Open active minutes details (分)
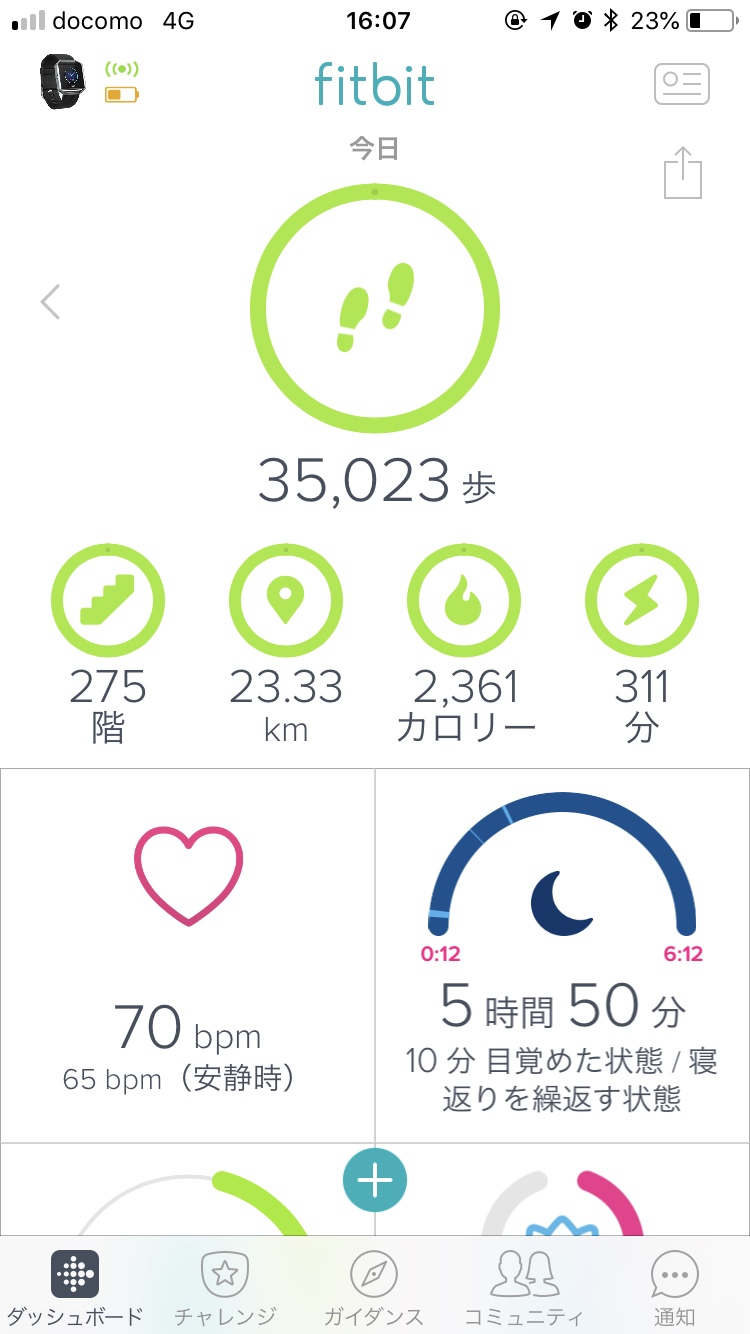 (x=642, y=600)
